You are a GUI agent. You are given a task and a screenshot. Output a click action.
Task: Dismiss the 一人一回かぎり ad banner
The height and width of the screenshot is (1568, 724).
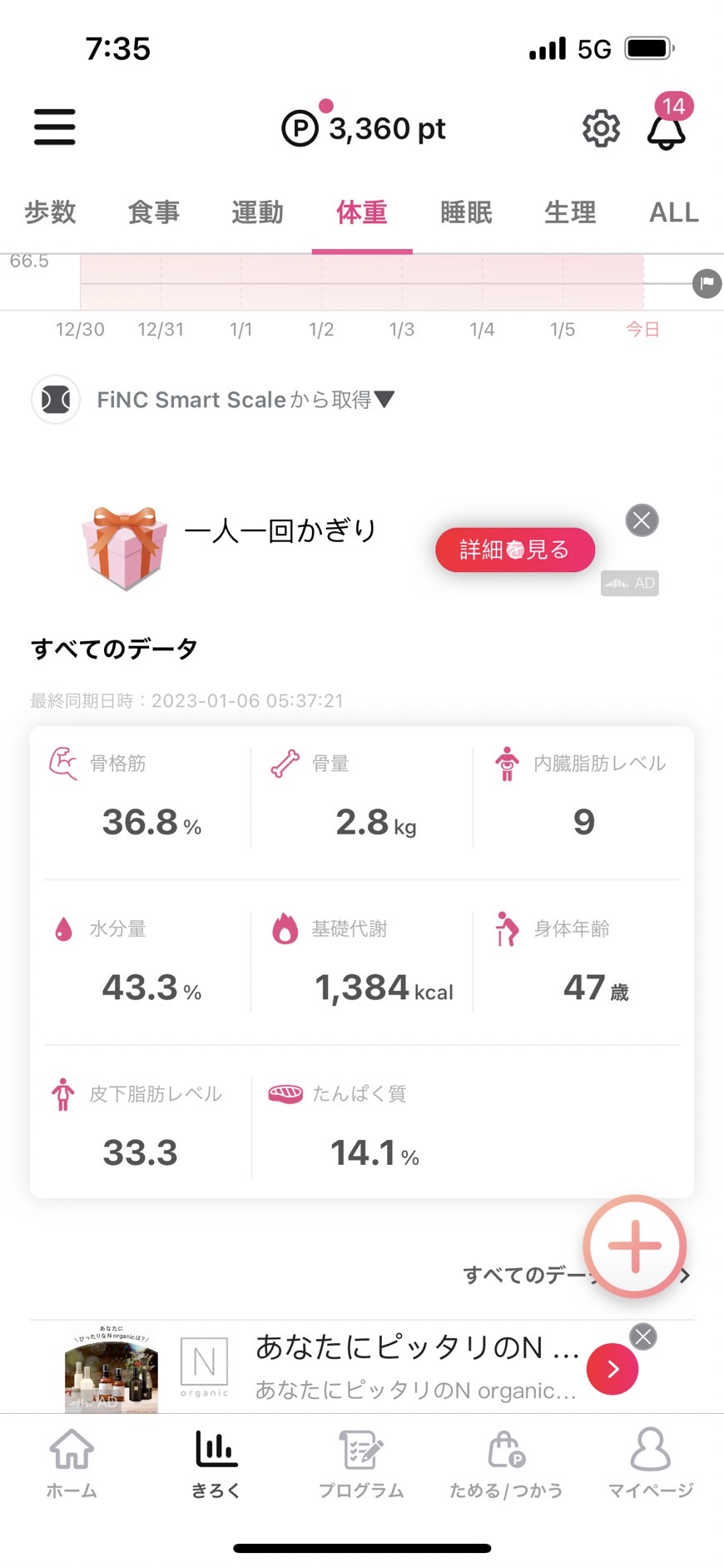[642, 520]
